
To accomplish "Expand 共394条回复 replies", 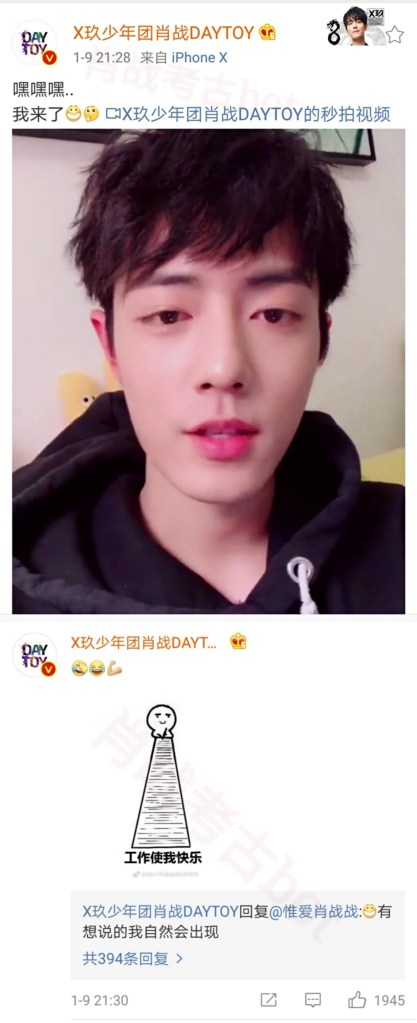I will [132, 958].
